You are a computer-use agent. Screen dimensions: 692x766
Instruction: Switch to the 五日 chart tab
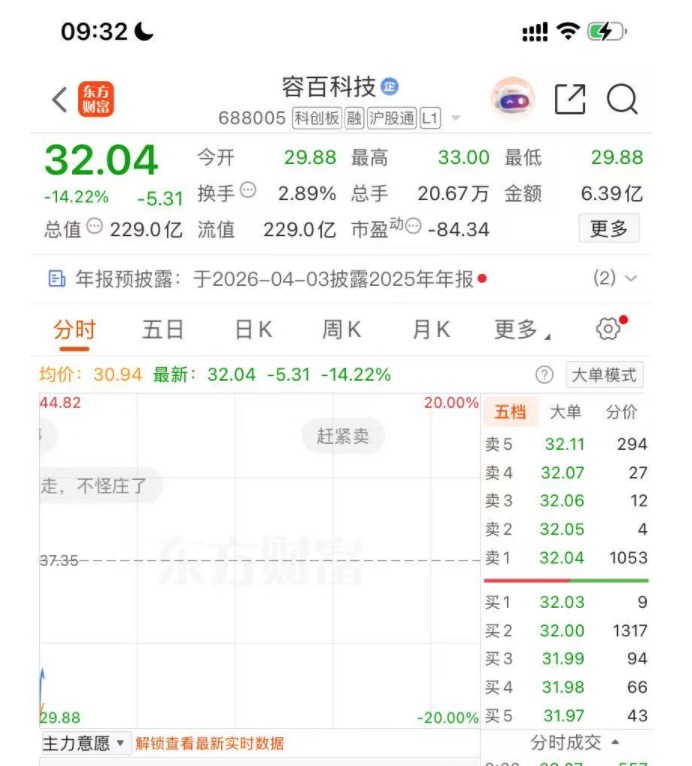tap(163, 330)
